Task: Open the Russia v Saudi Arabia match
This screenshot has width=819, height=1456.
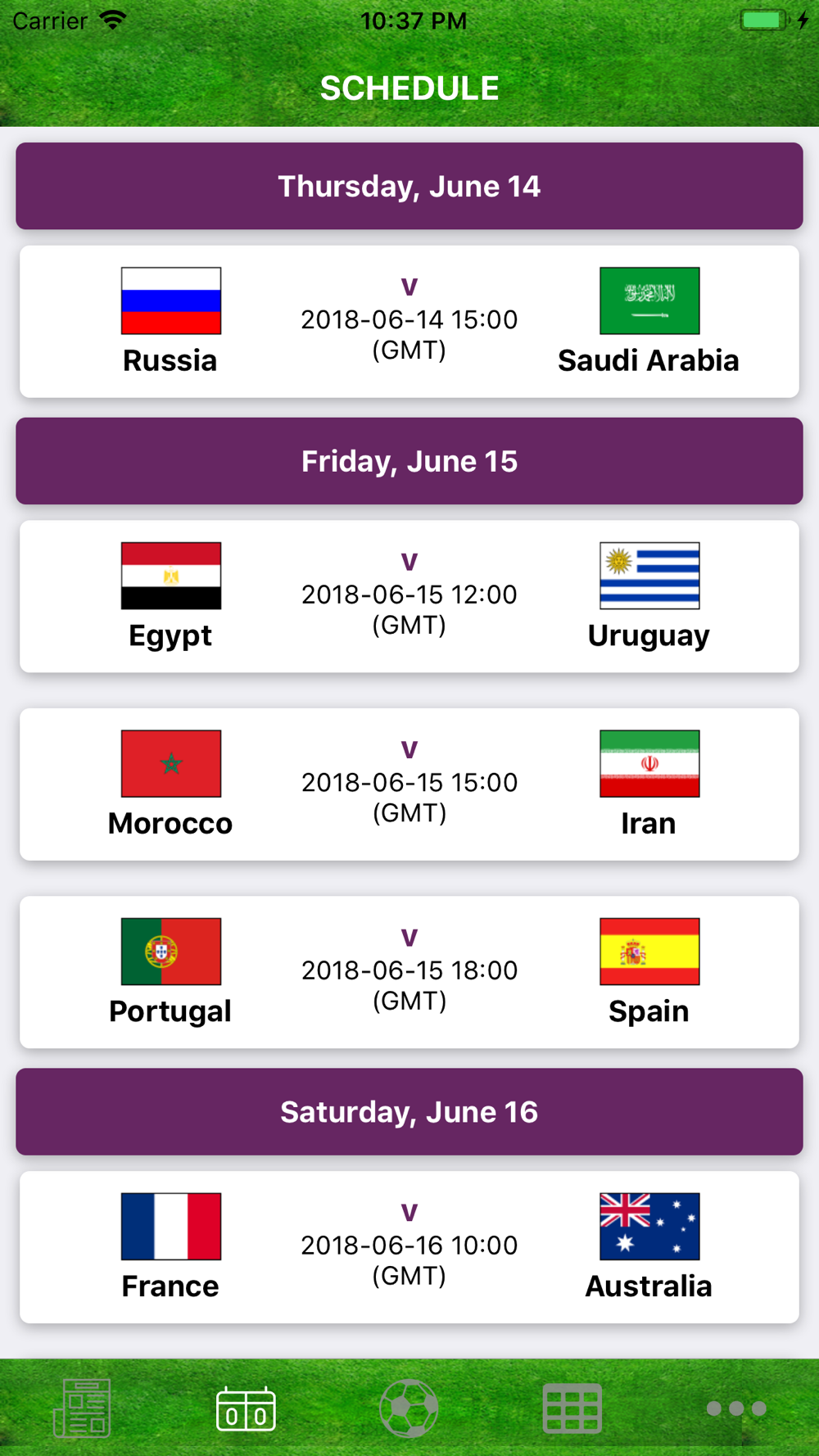Action: (409, 322)
